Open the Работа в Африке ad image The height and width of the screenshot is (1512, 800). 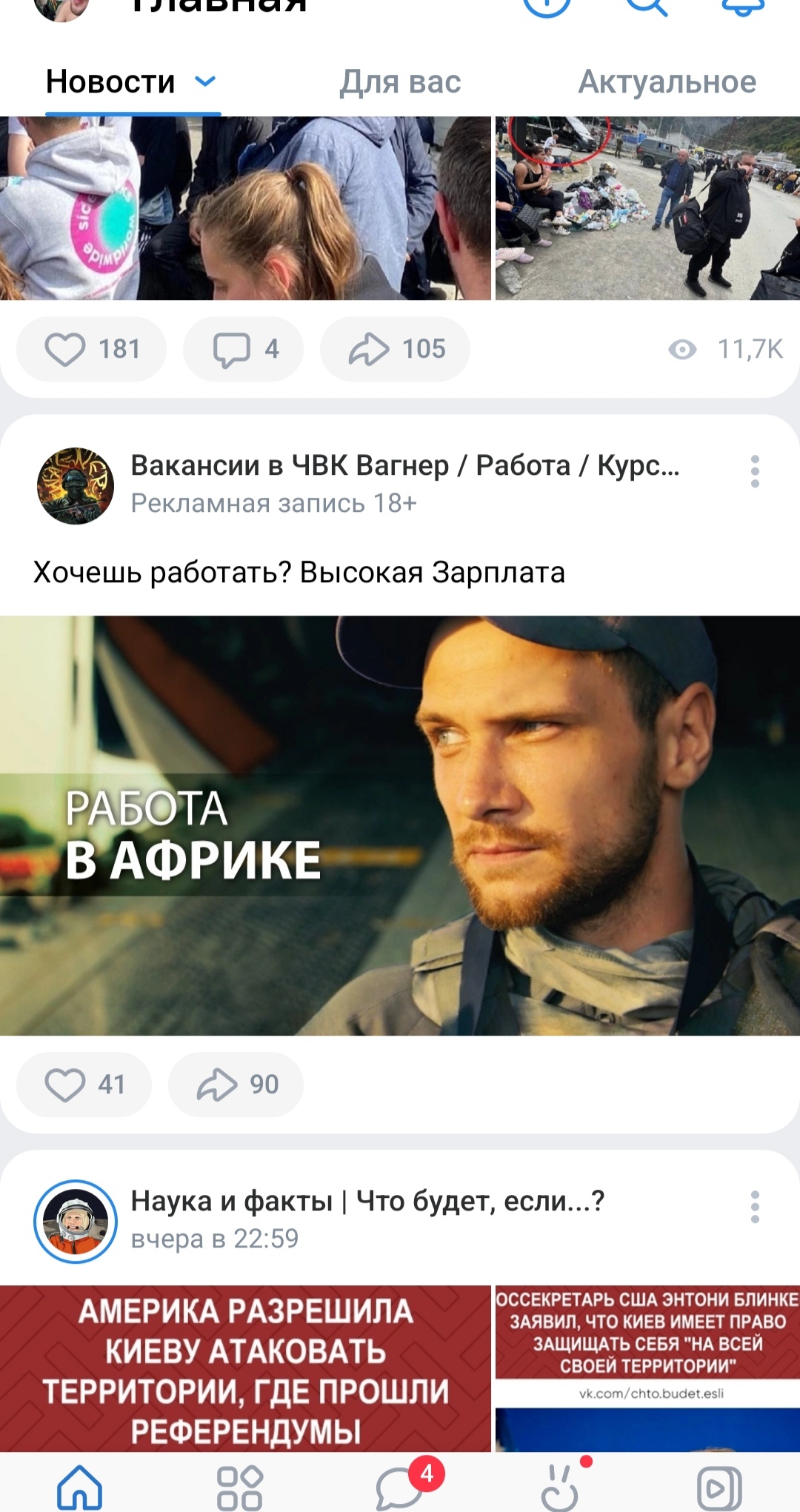[400, 825]
